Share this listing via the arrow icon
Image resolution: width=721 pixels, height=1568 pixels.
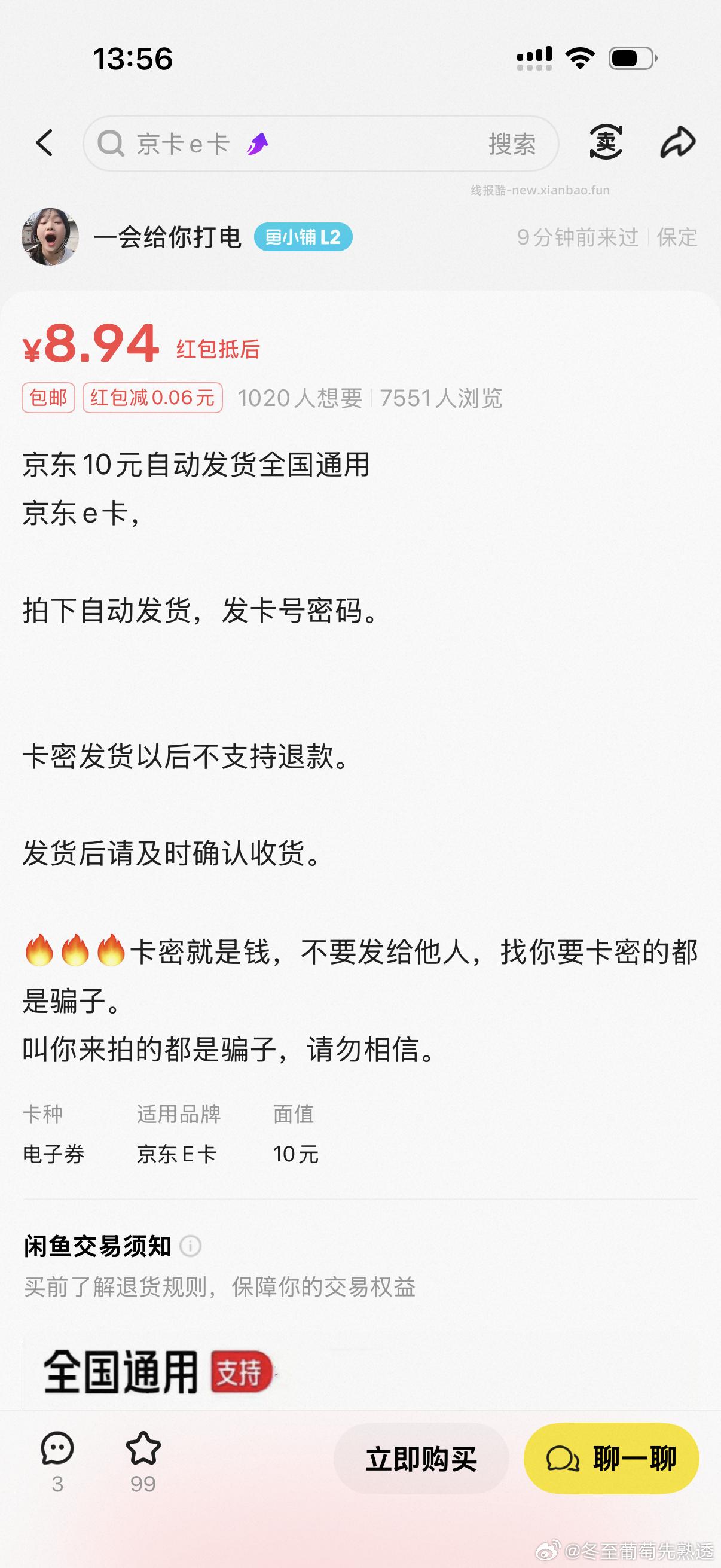678,142
